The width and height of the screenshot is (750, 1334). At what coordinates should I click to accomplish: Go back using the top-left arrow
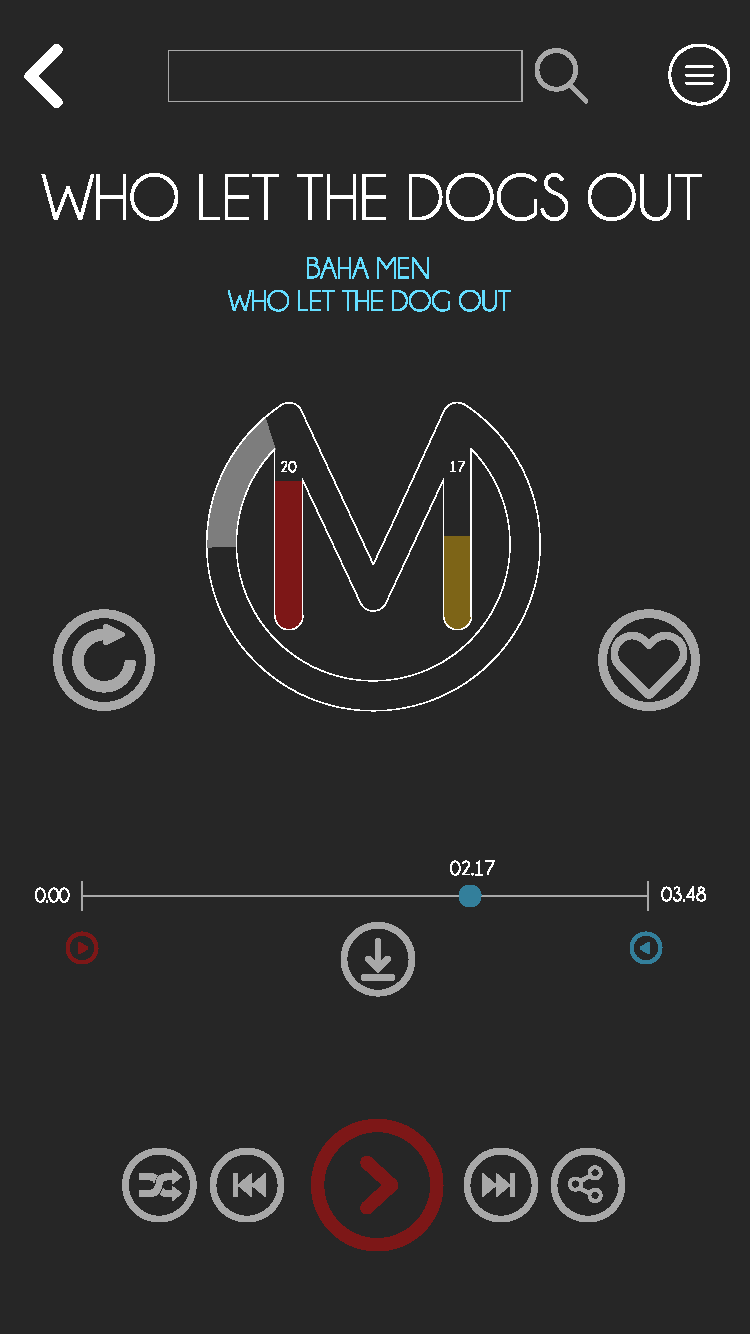pyautogui.click(x=45, y=76)
